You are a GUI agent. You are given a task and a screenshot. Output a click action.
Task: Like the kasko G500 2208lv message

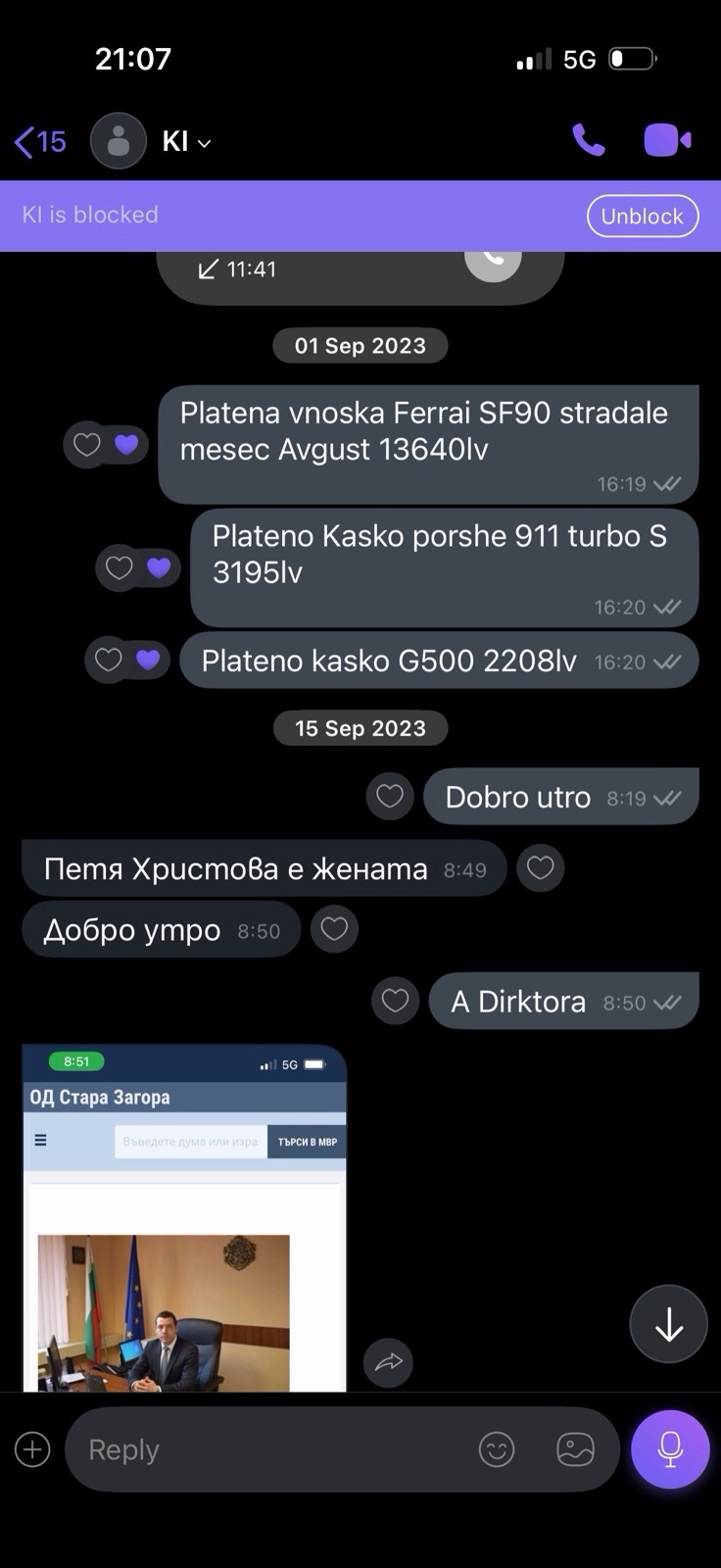pos(109,660)
